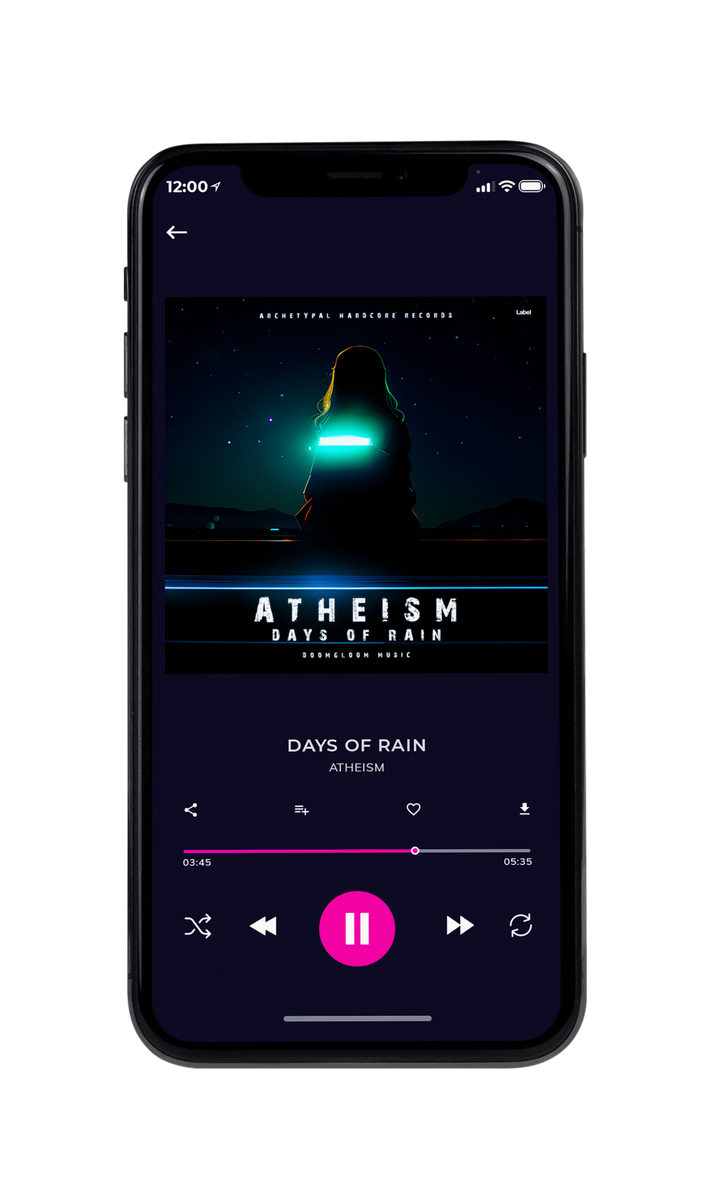Open the Atheism album artwork
Screen dimensions: 720x1200
(x=356, y=485)
